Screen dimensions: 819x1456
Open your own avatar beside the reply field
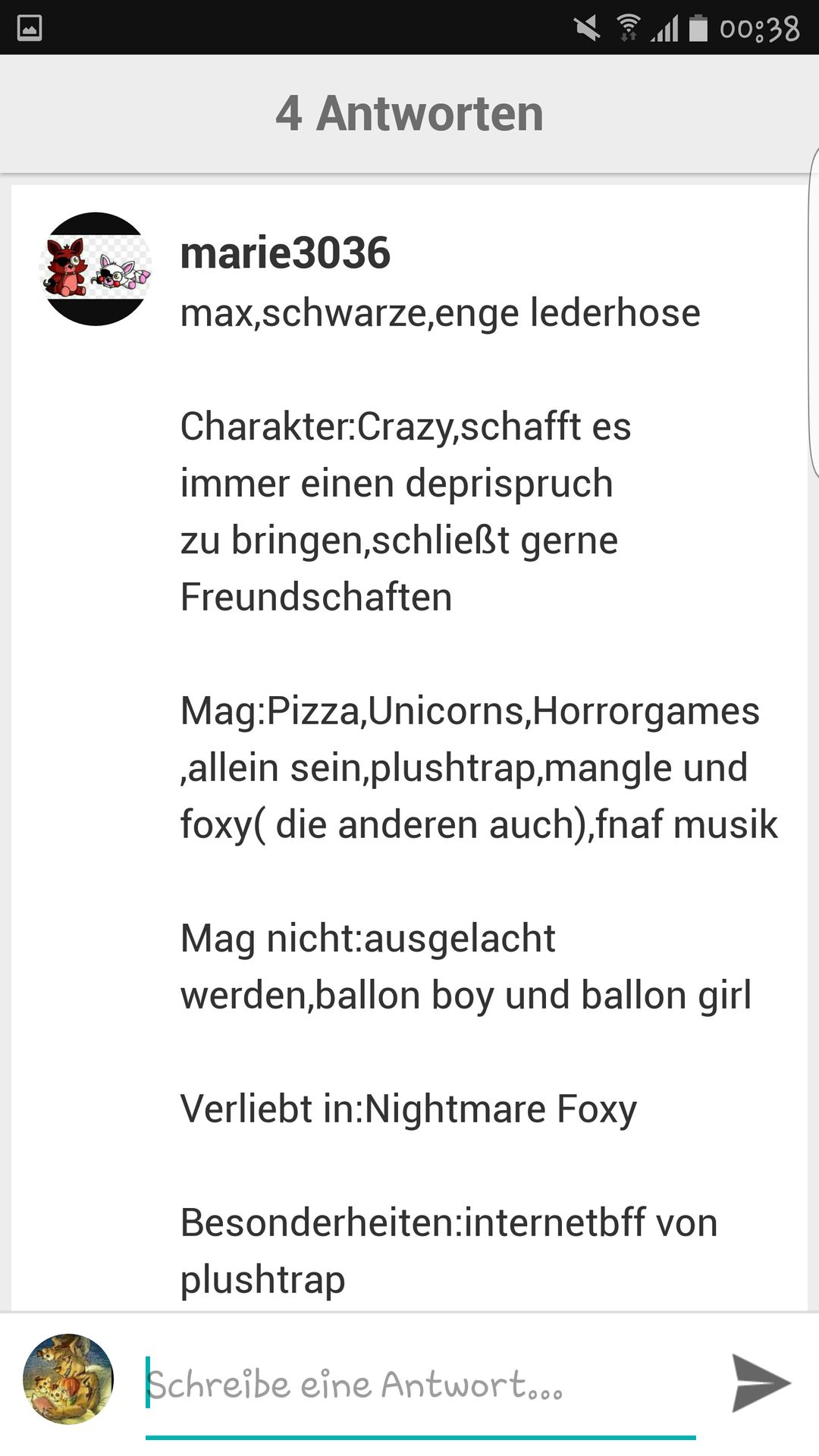68,1379
